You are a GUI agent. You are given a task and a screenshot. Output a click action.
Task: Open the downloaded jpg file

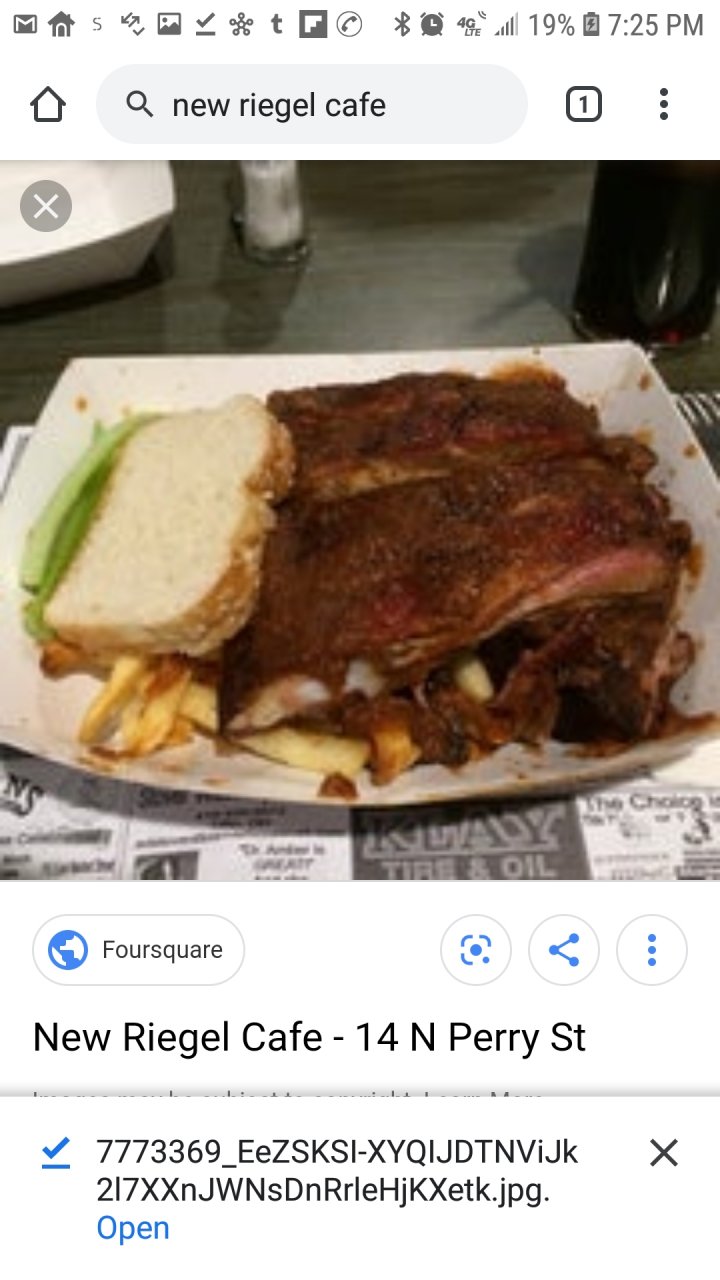coord(133,1228)
